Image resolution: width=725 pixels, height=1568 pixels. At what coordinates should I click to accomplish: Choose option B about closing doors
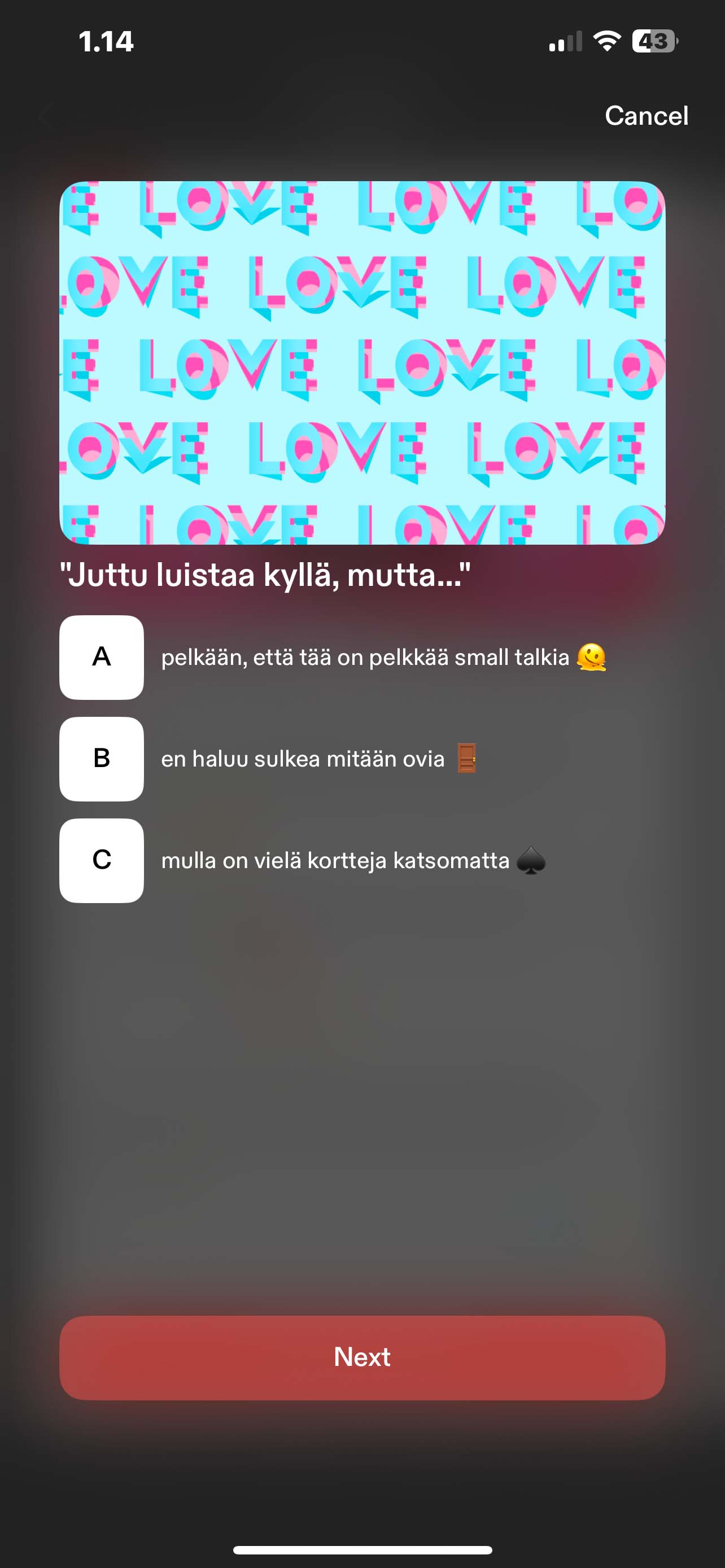tap(102, 759)
